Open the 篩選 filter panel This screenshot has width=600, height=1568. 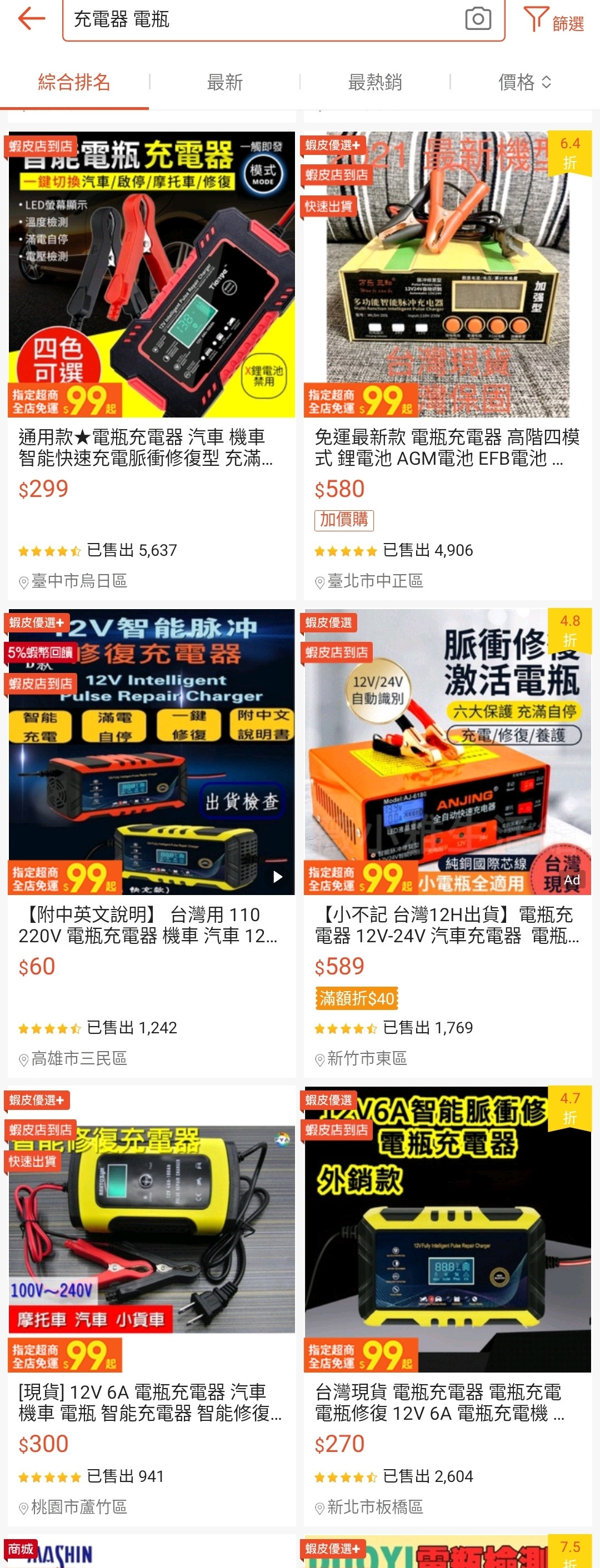(x=554, y=21)
